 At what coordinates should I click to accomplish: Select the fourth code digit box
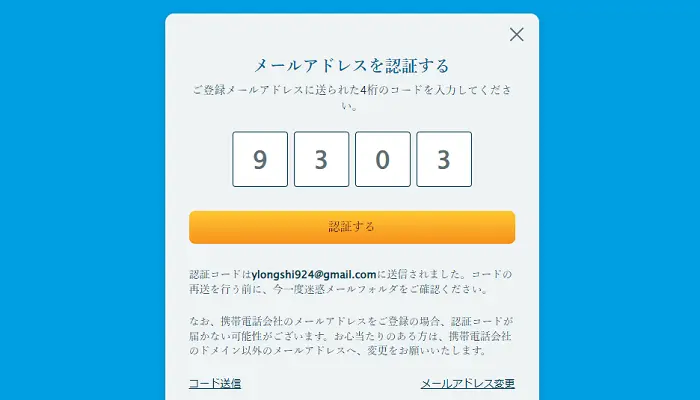click(x=443, y=159)
